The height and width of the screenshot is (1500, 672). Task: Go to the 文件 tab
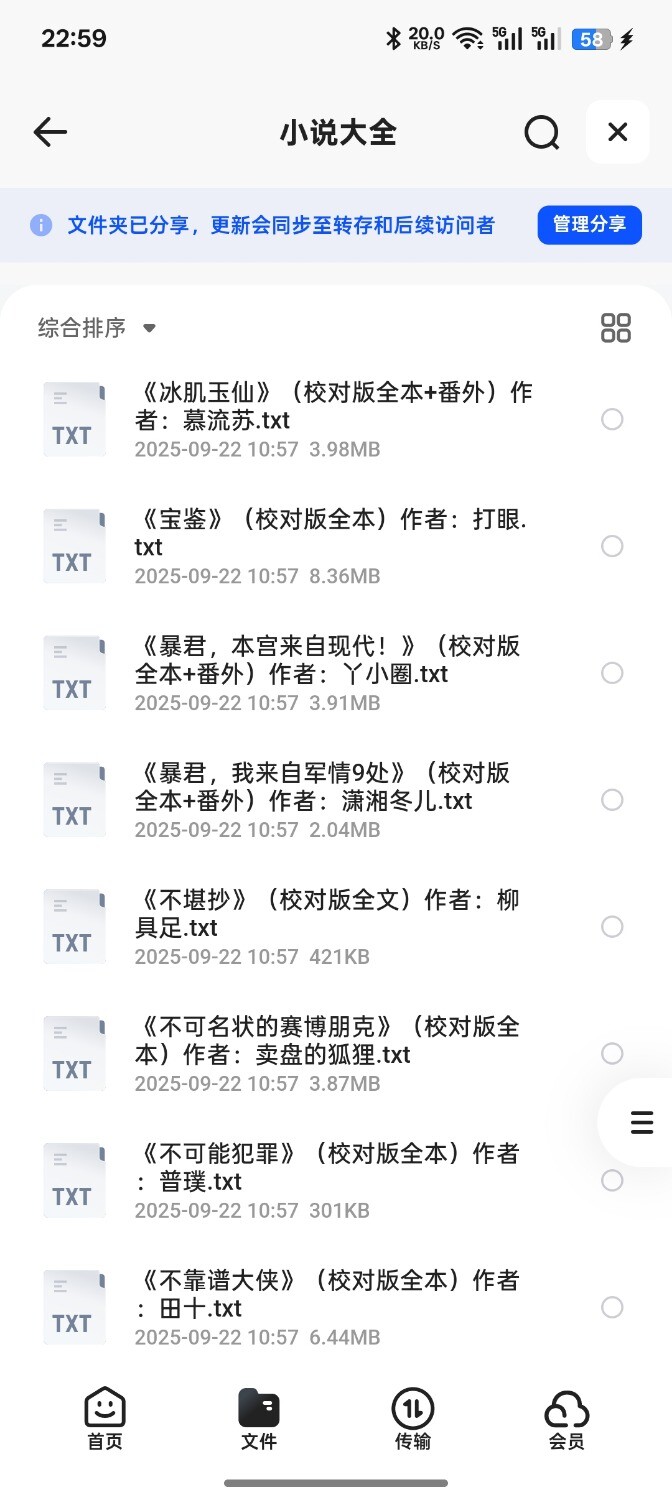pyautogui.click(x=259, y=1420)
